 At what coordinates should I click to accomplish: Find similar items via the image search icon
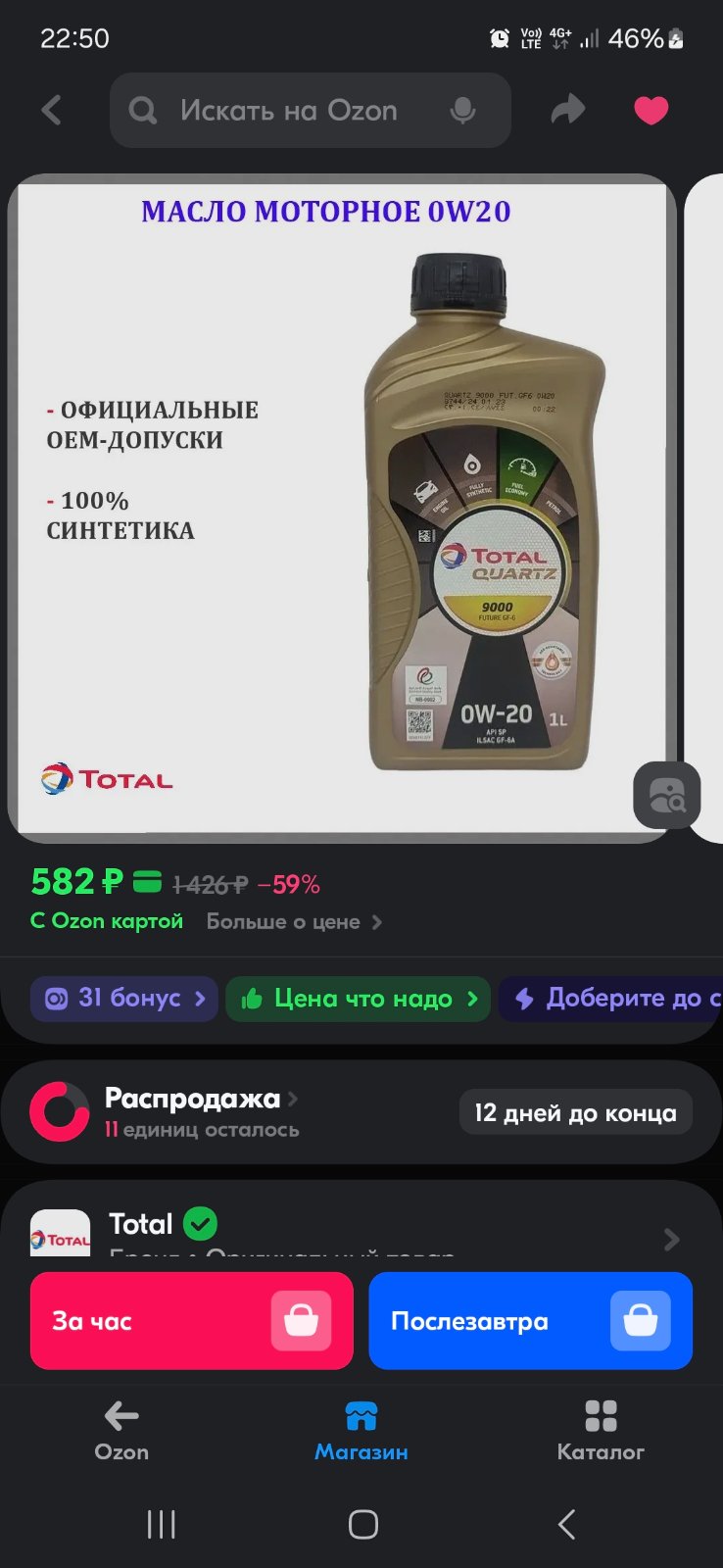(x=667, y=795)
